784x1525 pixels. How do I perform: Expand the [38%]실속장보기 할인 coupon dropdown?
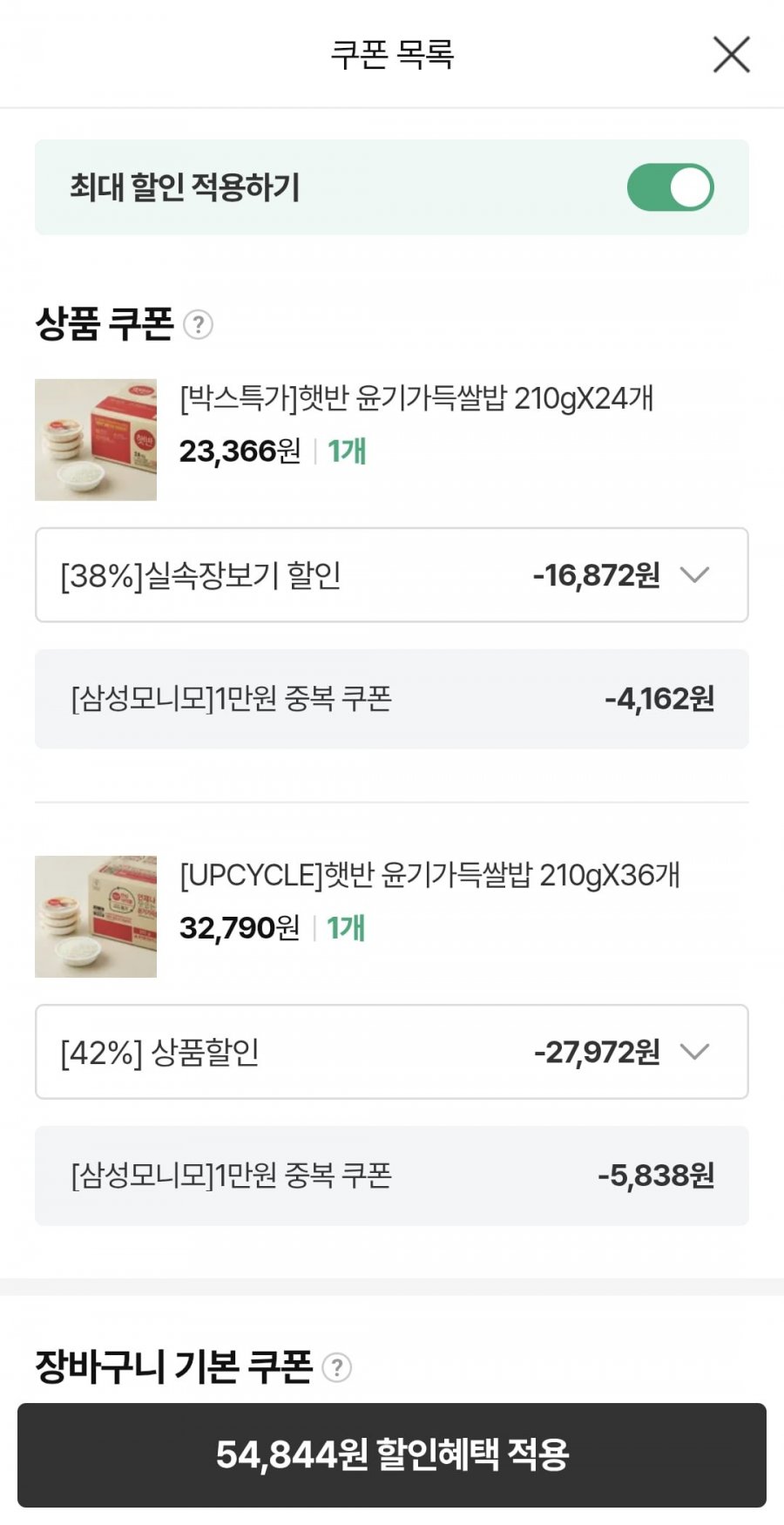392,575
